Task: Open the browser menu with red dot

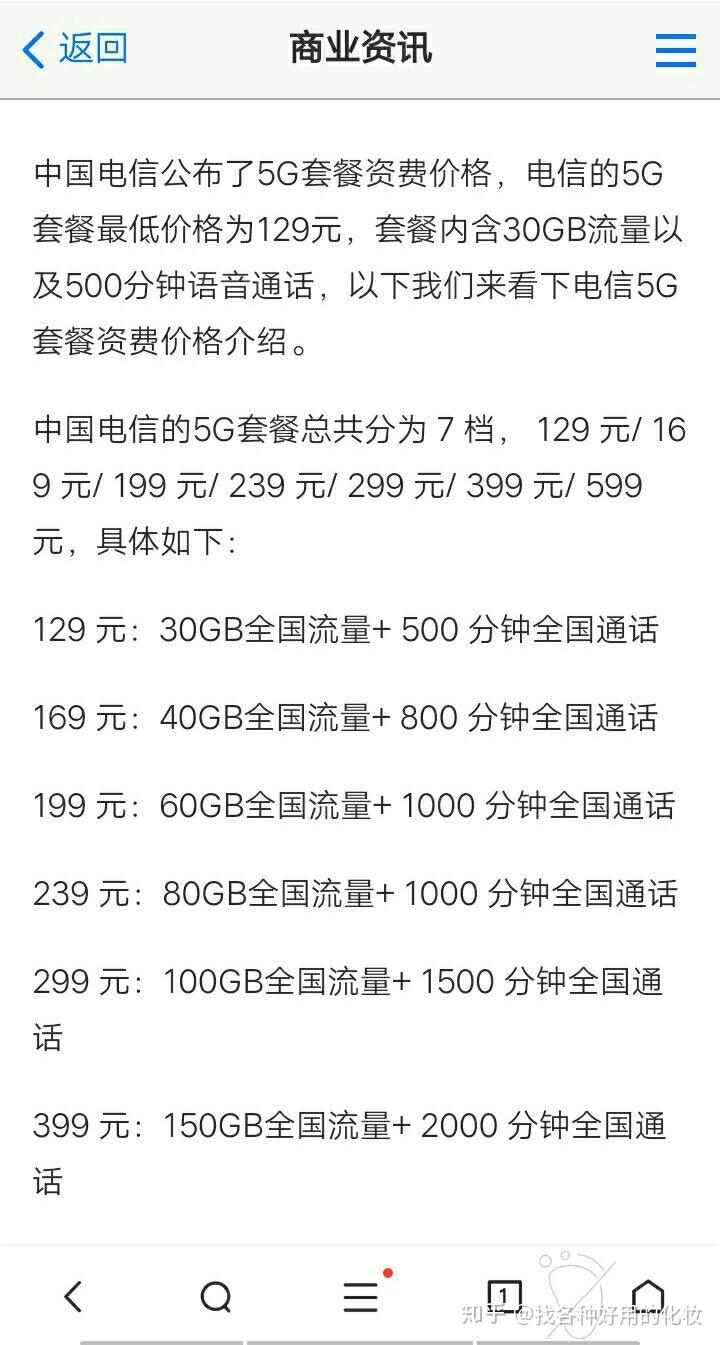Action: [x=362, y=1295]
